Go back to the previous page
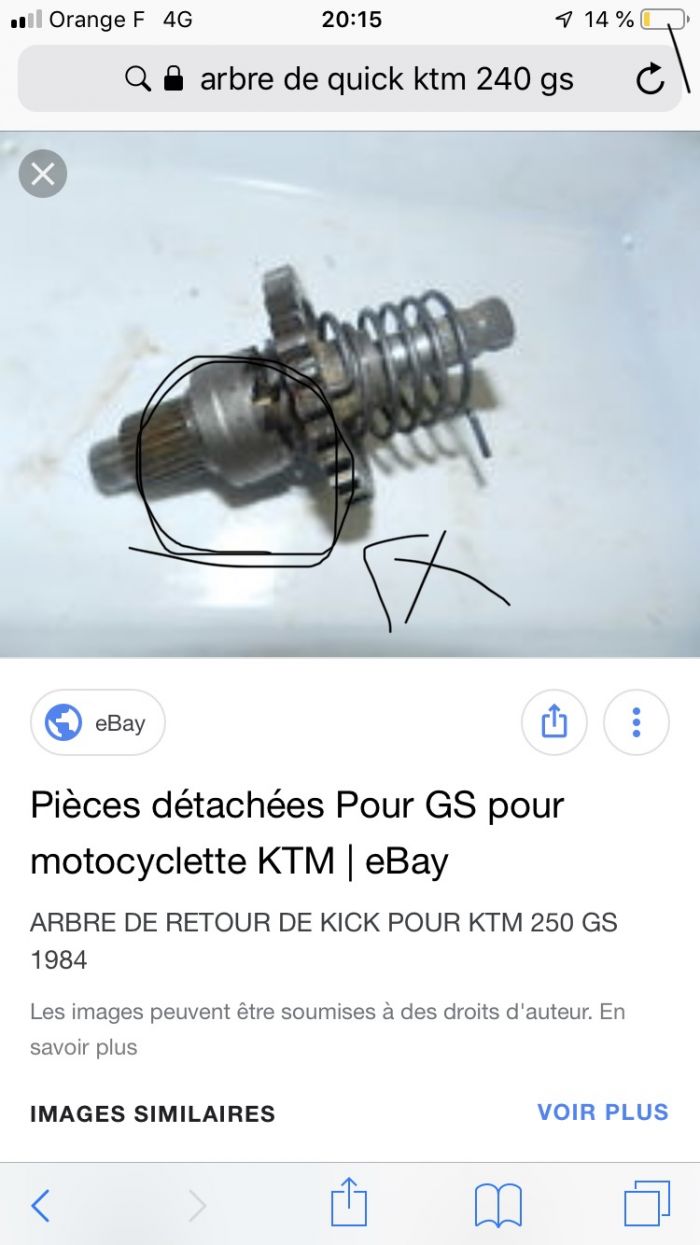Viewport: 700px width, 1245px height. [40, 1205]
